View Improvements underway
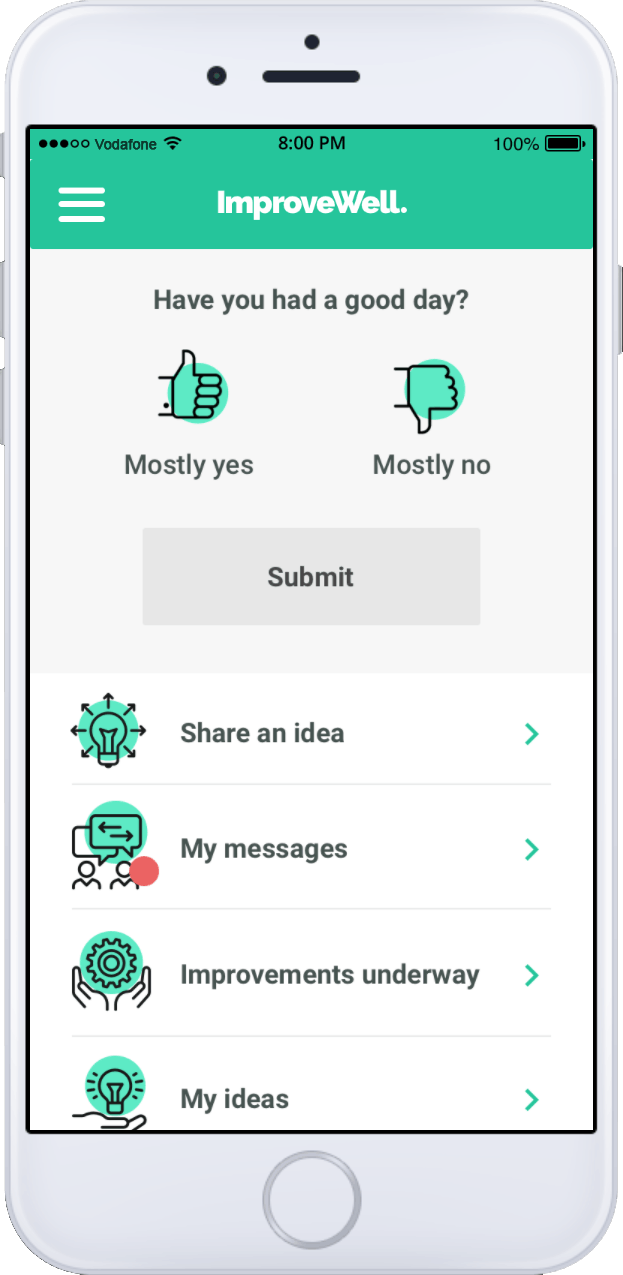 click(310, 975)
